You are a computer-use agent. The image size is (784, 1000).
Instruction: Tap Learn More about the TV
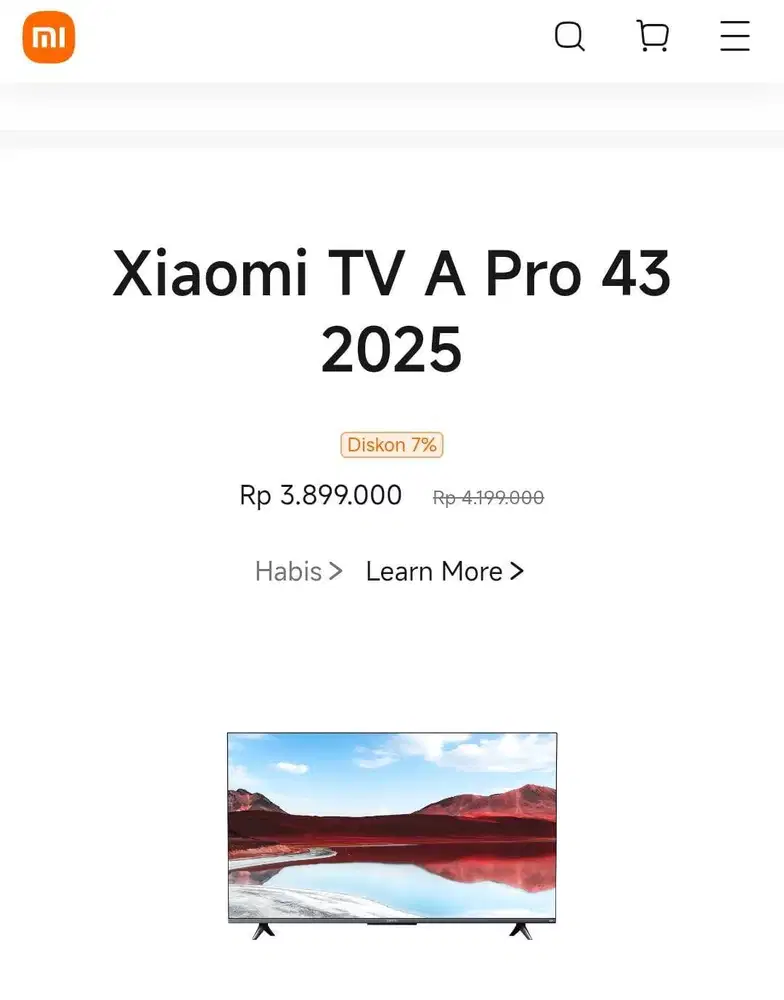click(x=444, y=571)
